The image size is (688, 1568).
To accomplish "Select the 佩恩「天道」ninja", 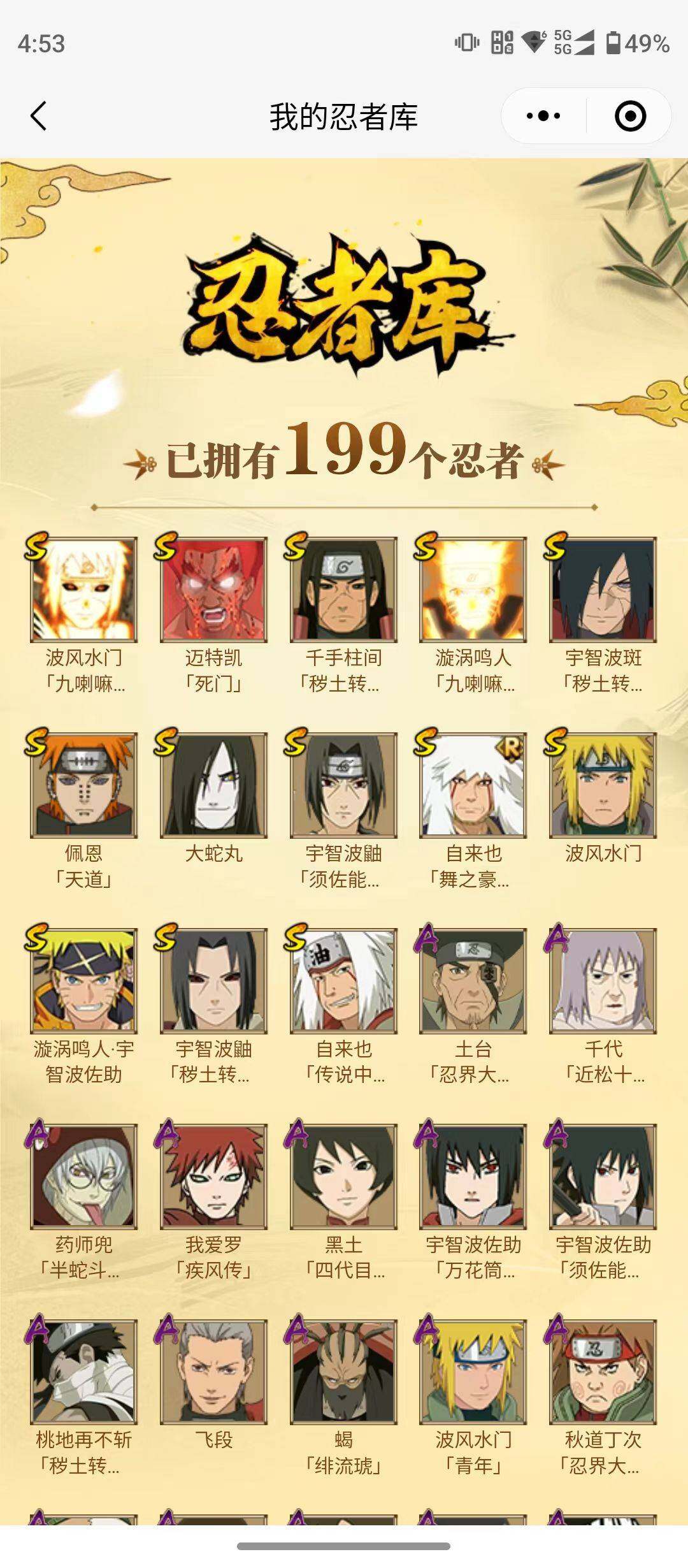I will [x=83, y=786].
